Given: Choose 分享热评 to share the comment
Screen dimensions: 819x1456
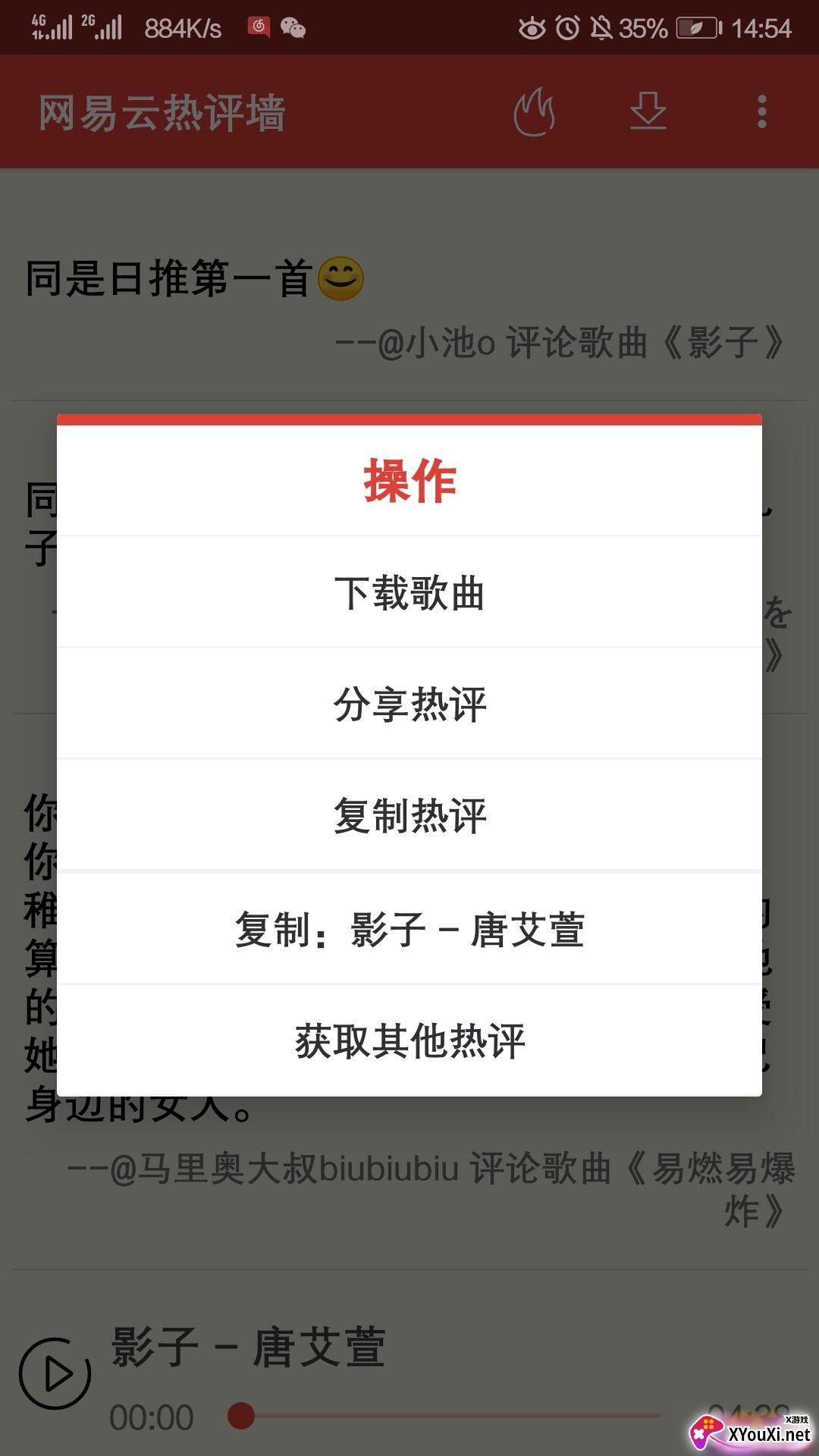Looking at the screenshot, I should click(x=409, y=704).
